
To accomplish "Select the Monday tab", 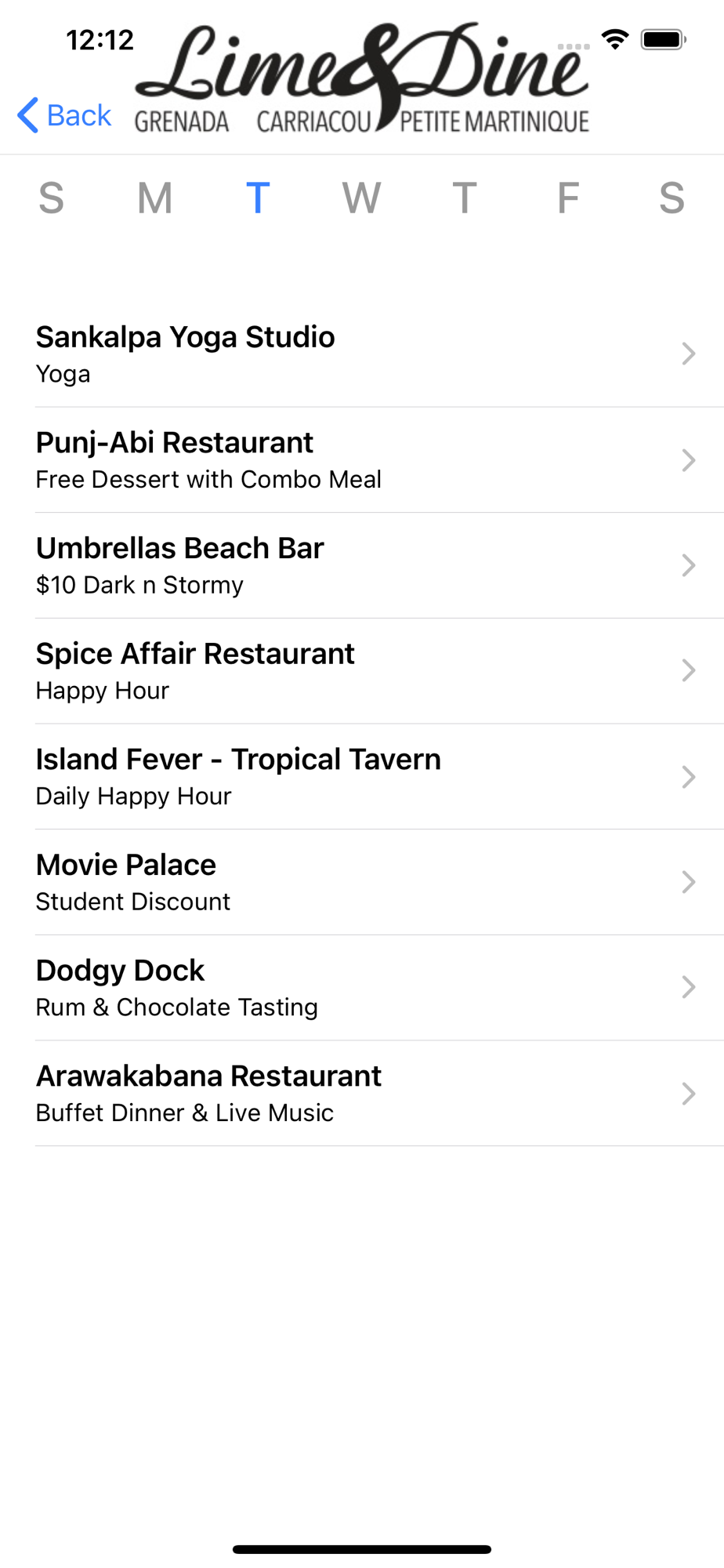I will pos(154,198).
